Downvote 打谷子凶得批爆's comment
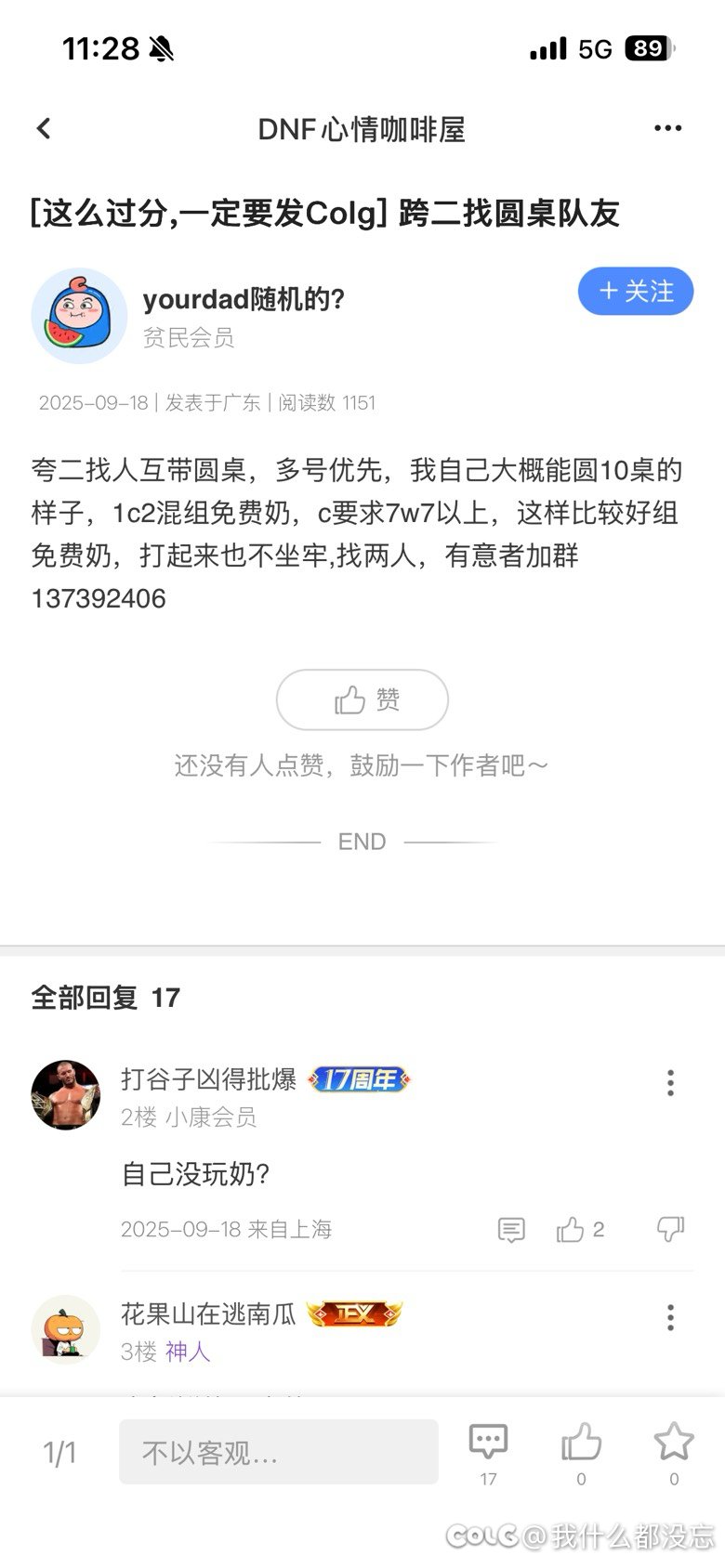The width and height of the screenshot is (725, 1568). click(670, 1230)
